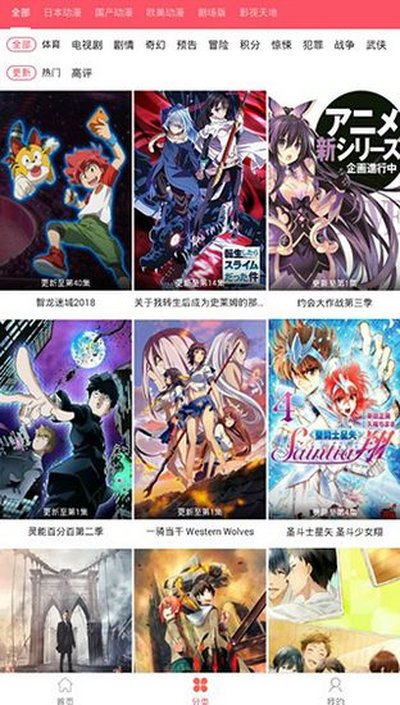Open 灵能百分百第二季 poster
The width and height of the screenshot is (400, 705).
[66, 429]
